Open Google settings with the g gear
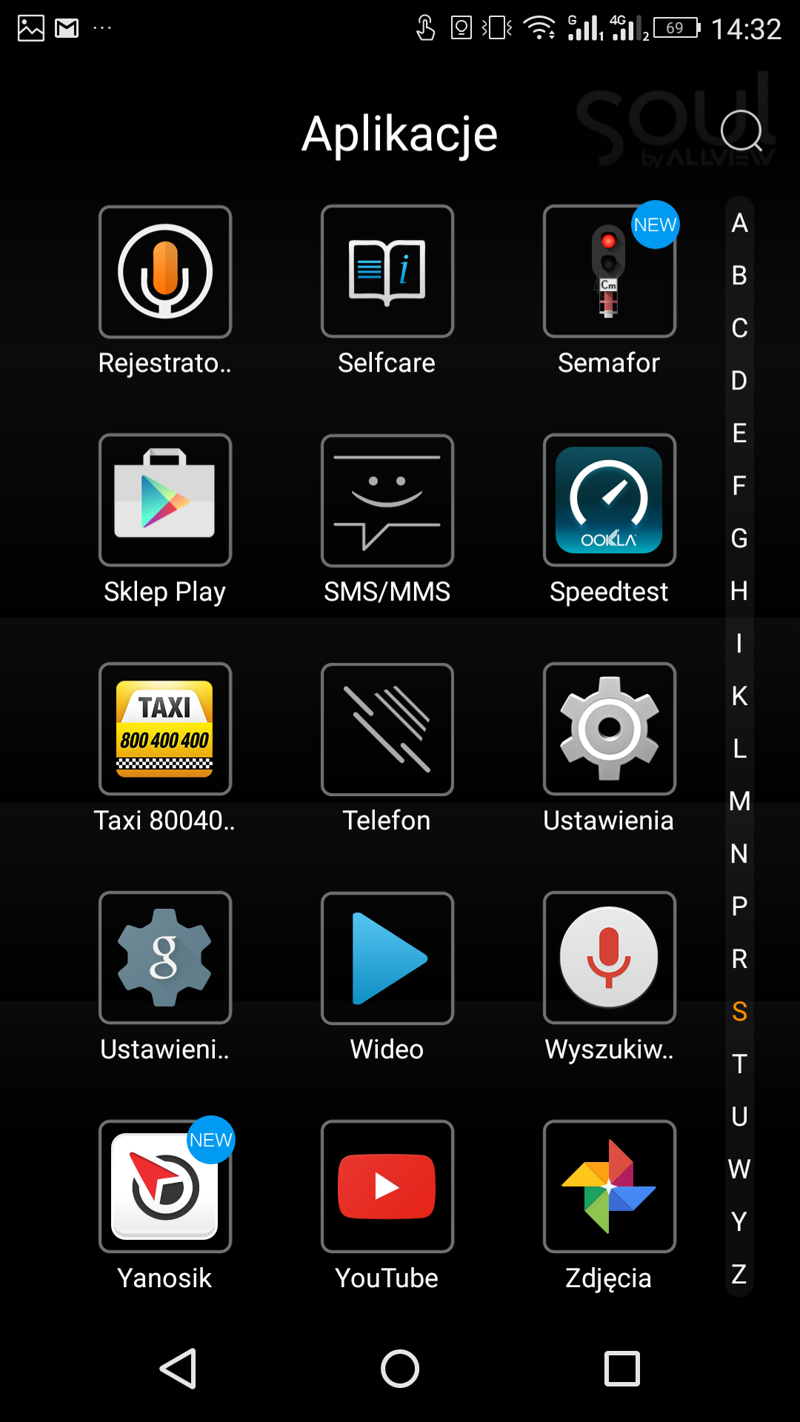Image resolution: width=800 pixels, height=1422 pixels. tap(165, 958)
